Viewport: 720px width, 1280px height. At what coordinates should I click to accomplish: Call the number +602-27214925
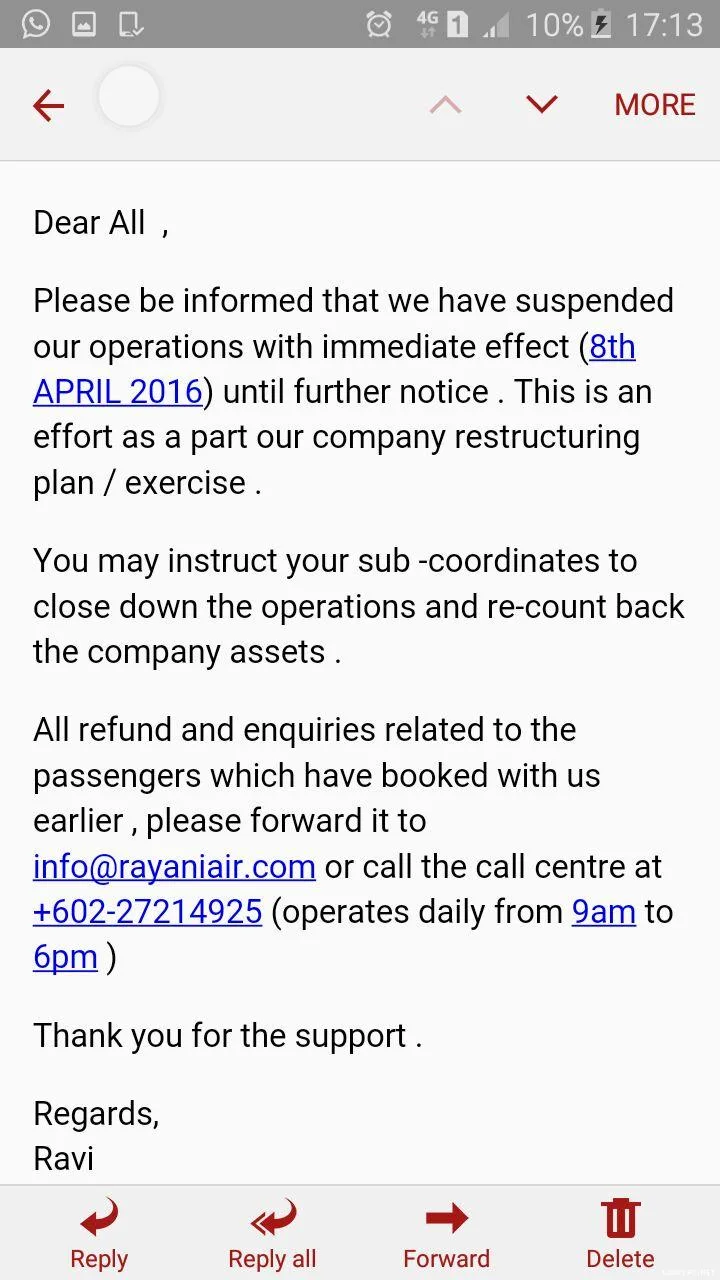(147, 911)
